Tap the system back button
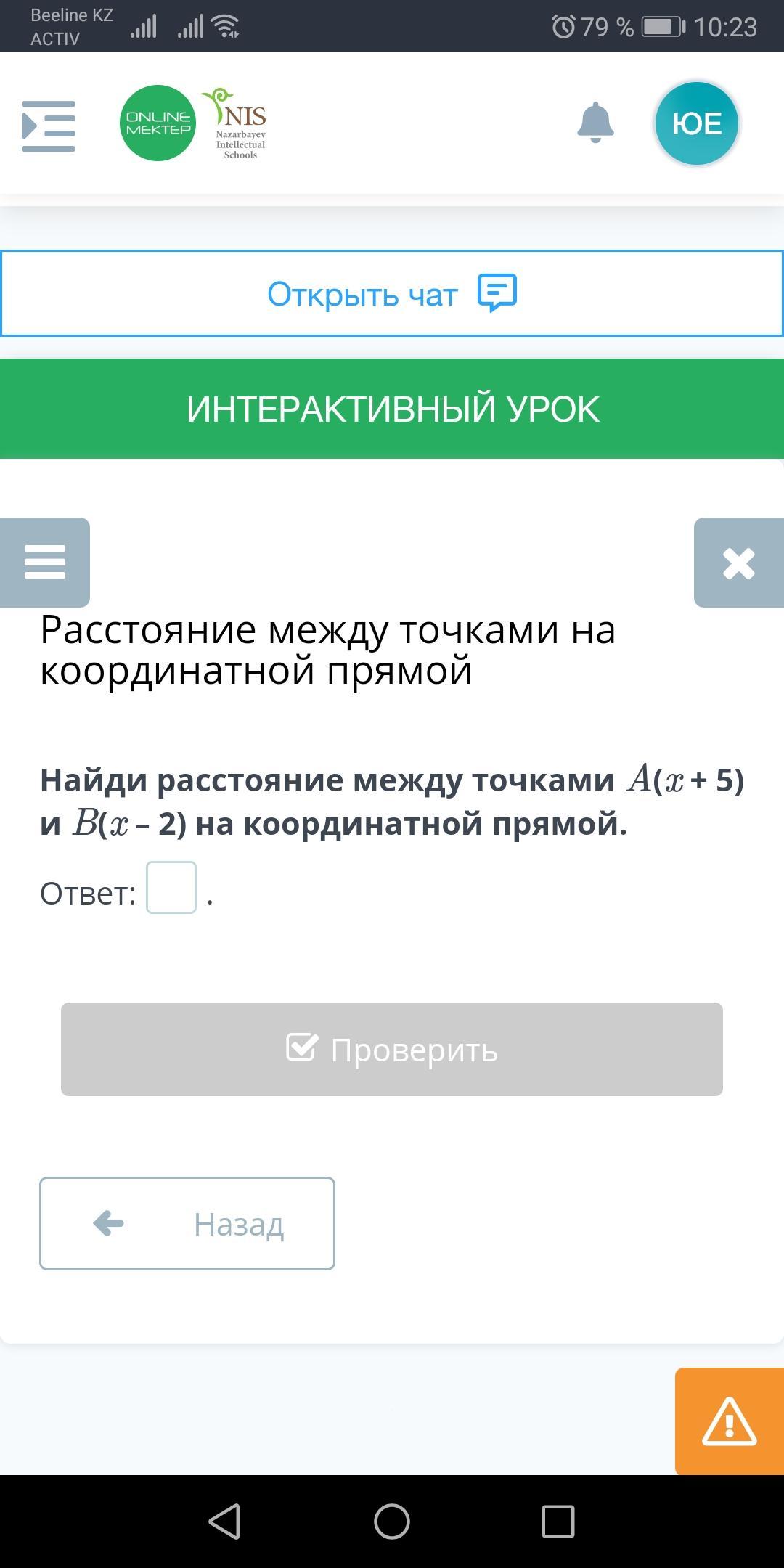 pos(224,1521)
